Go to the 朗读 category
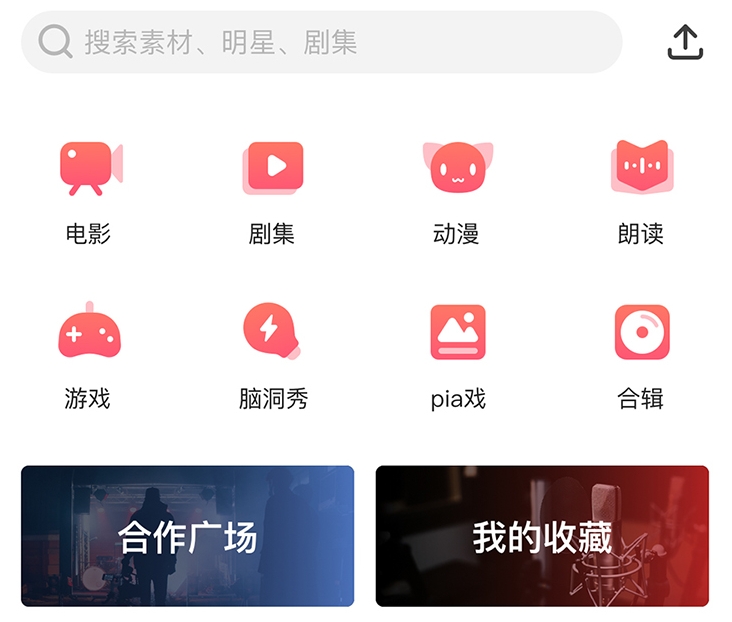This screenshot has width=732, height=622. [x=641, y=190]
